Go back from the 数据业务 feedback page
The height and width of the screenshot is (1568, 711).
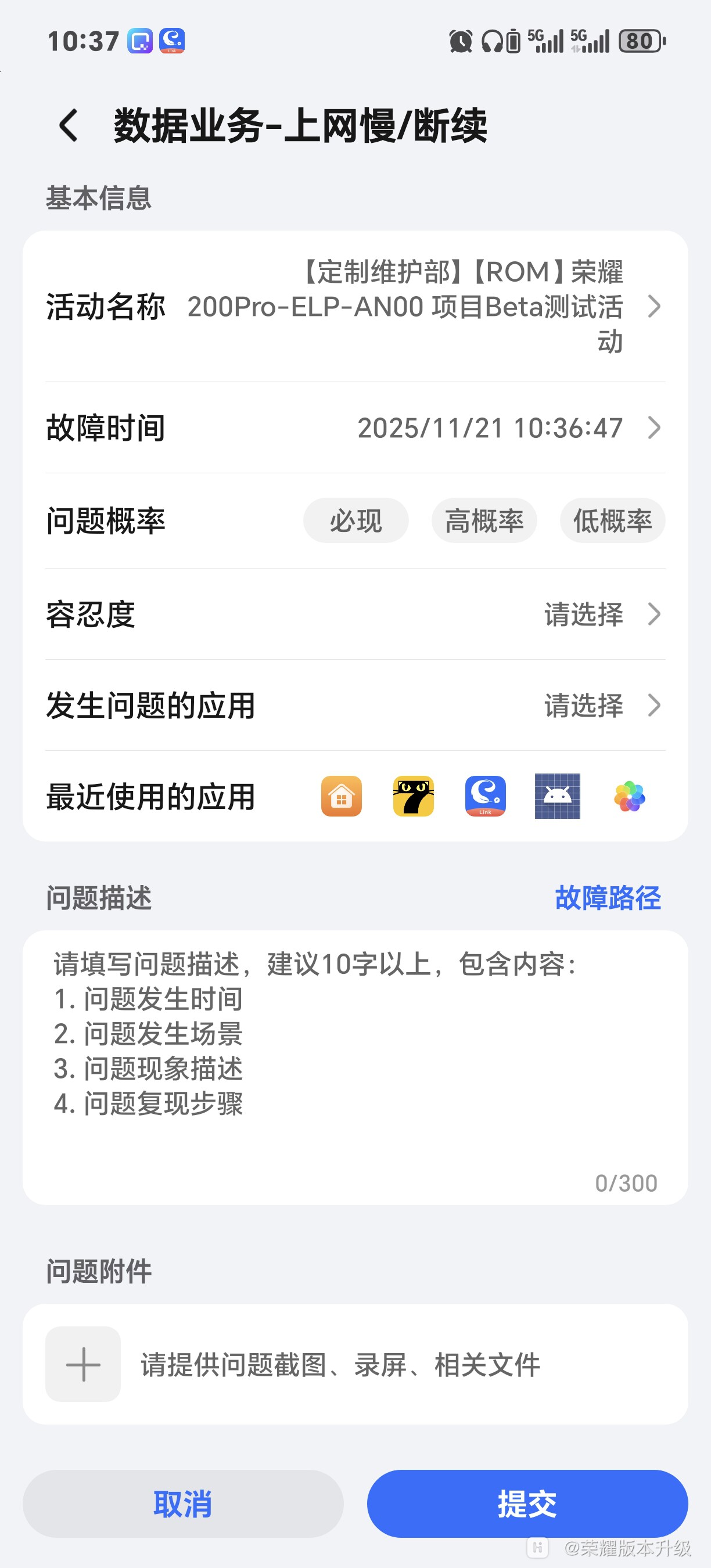68,125
